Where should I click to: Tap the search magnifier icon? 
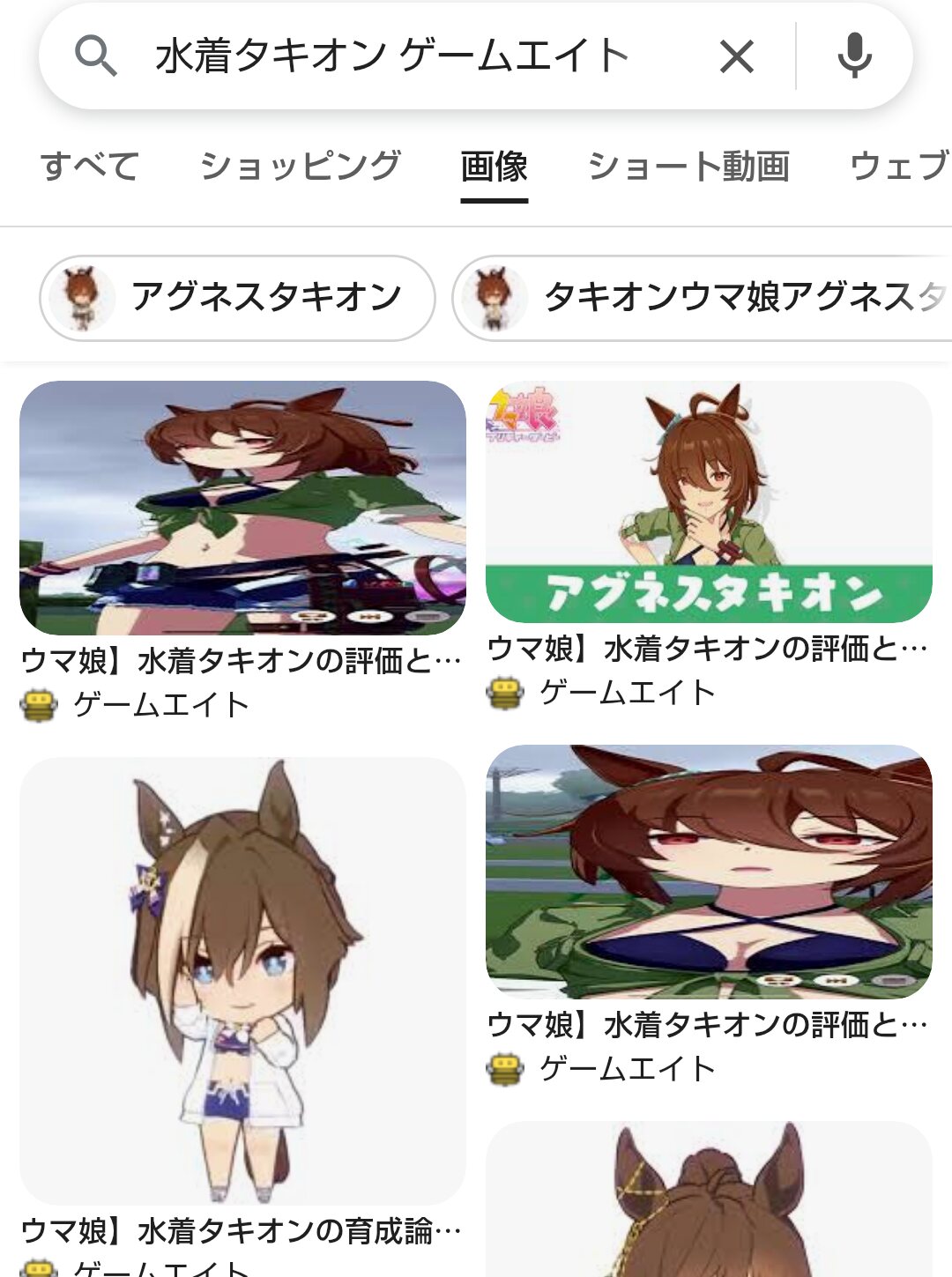pyautogui.click(x=95, y=56)
